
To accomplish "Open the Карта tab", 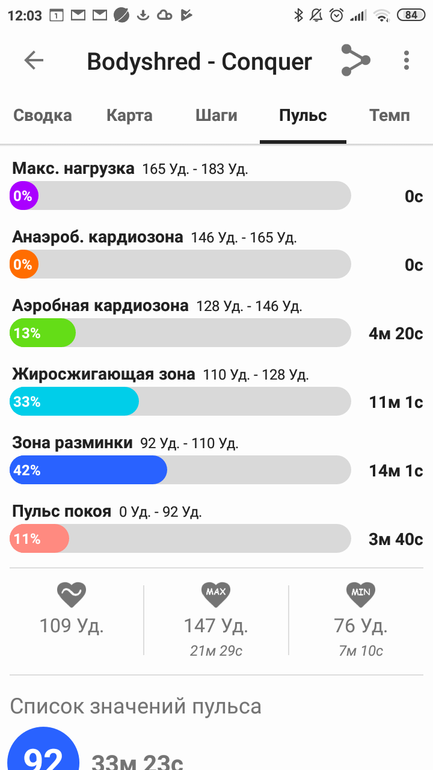I will click(x=130, y=116).
